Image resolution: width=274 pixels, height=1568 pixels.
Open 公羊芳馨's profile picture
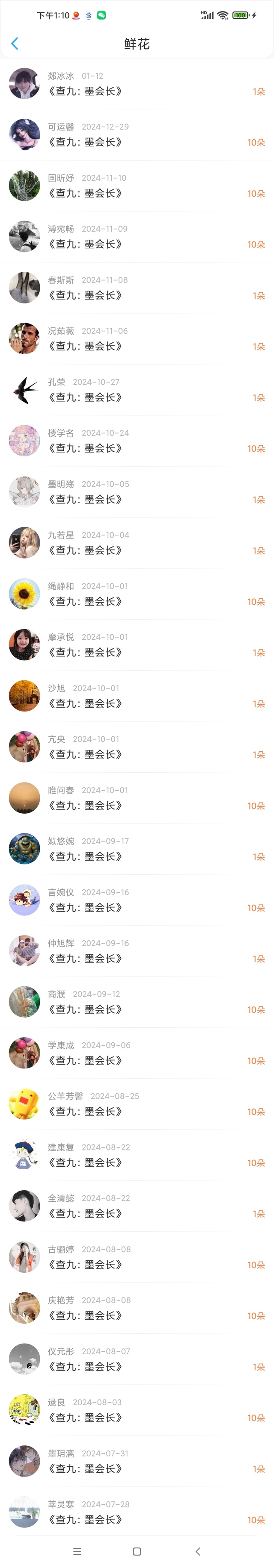tap(24, 1103)
